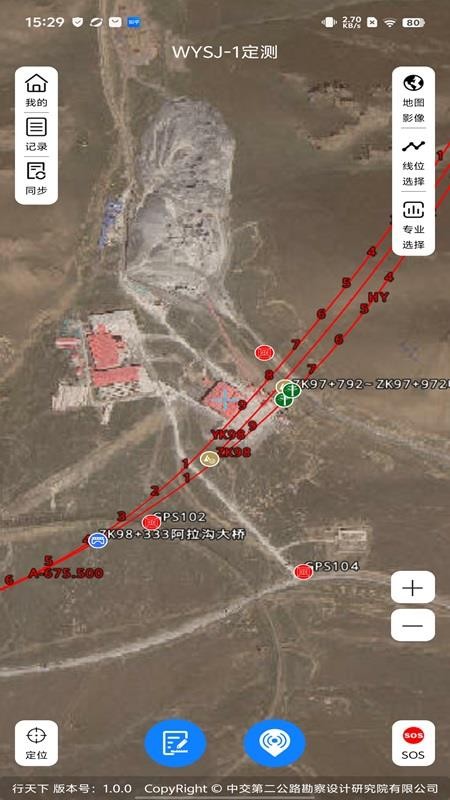The height and width of the screenshot is (800, 450).
Task: Tap the blue location broadcast button
Action: click(x=274, y=743)
